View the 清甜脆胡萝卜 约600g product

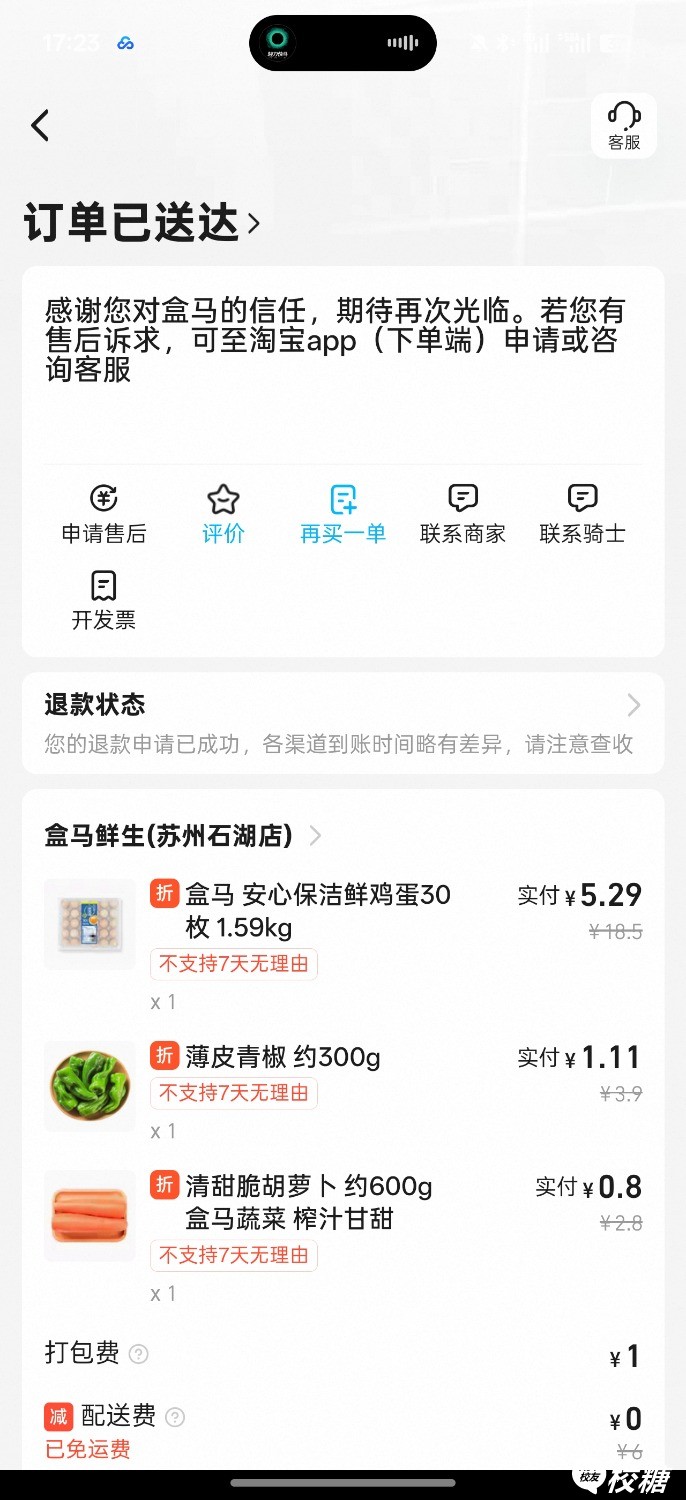click(x=308, y=1202)
